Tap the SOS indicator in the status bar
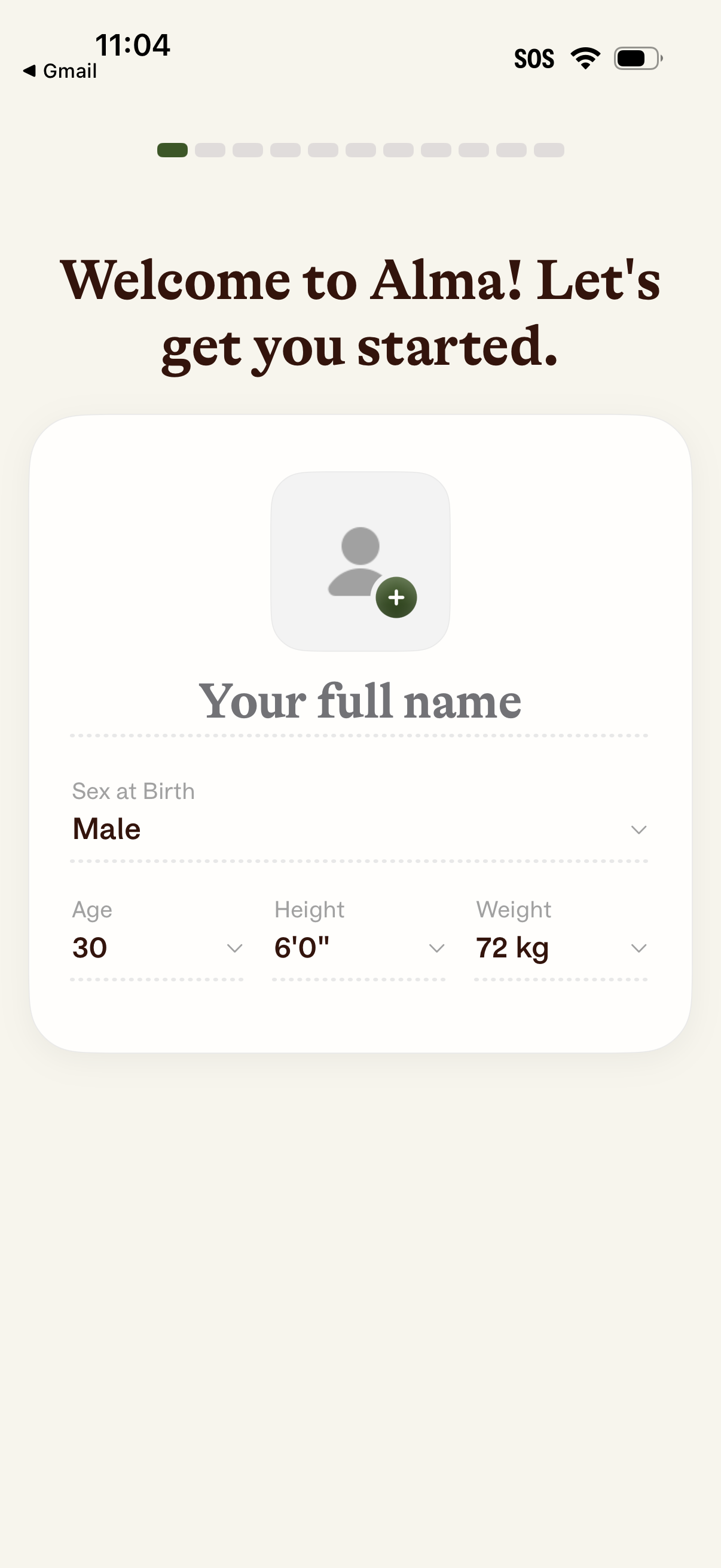Image resolution: width=721 pixels, height=1568 pixels. click(534, 58)
